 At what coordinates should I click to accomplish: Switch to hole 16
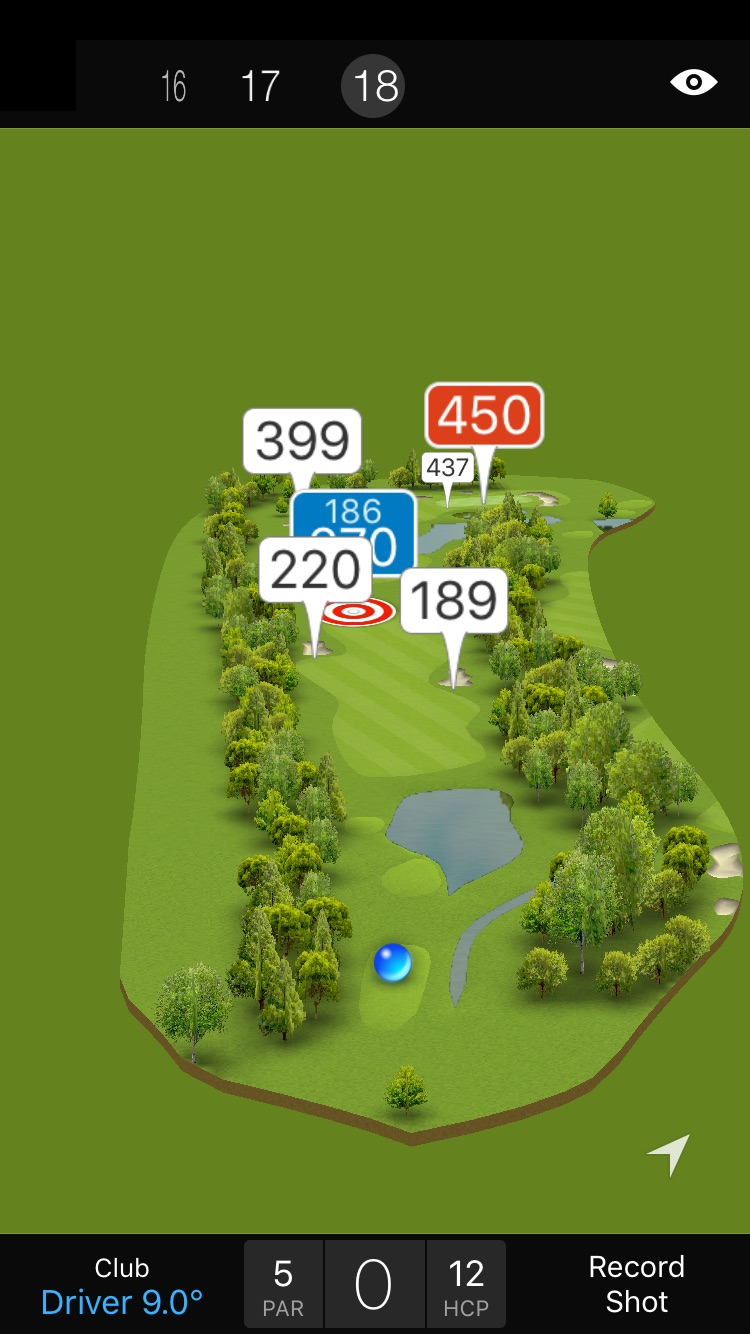point(173,86)
